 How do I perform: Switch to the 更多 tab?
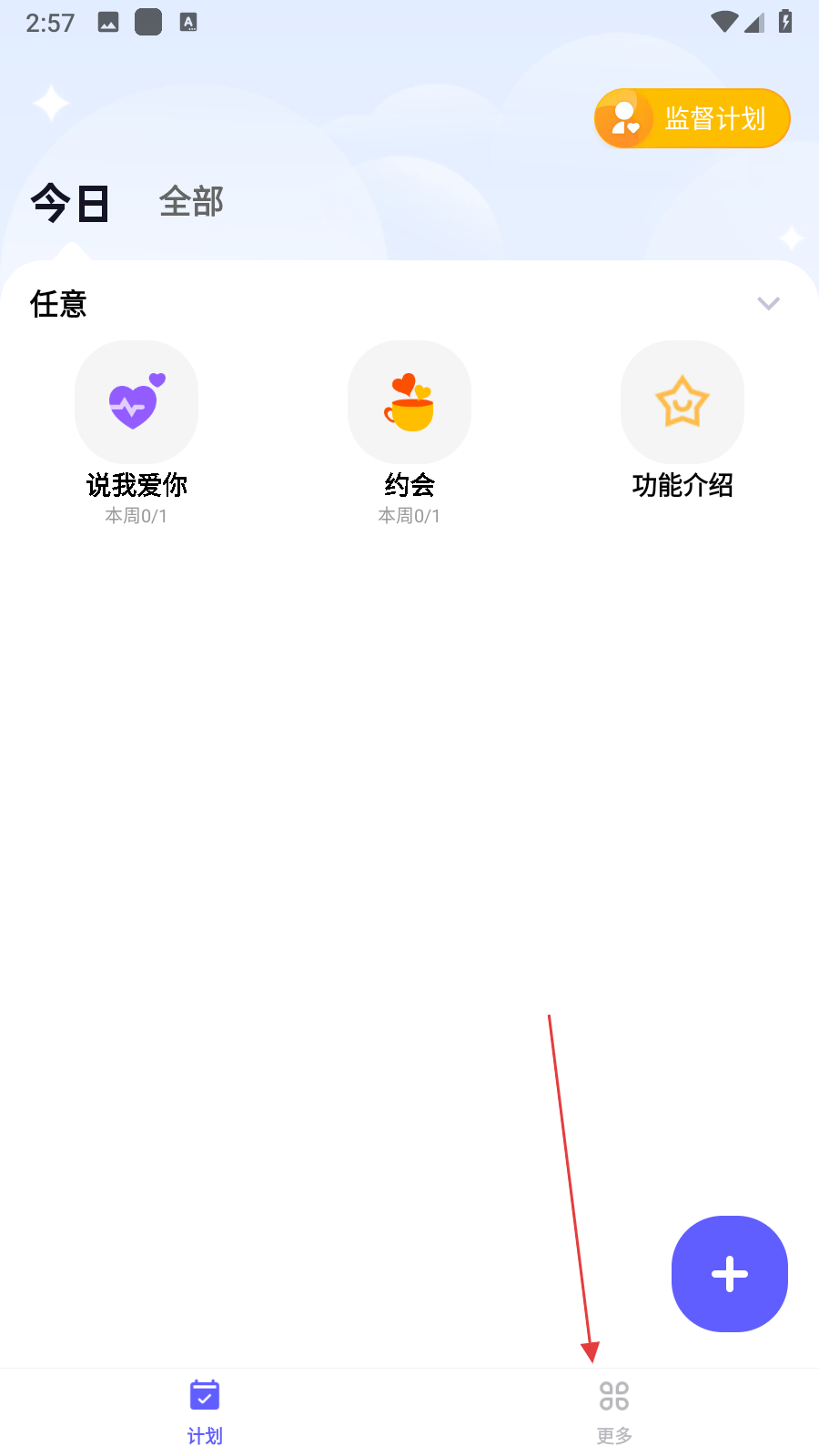point(614,1410)
